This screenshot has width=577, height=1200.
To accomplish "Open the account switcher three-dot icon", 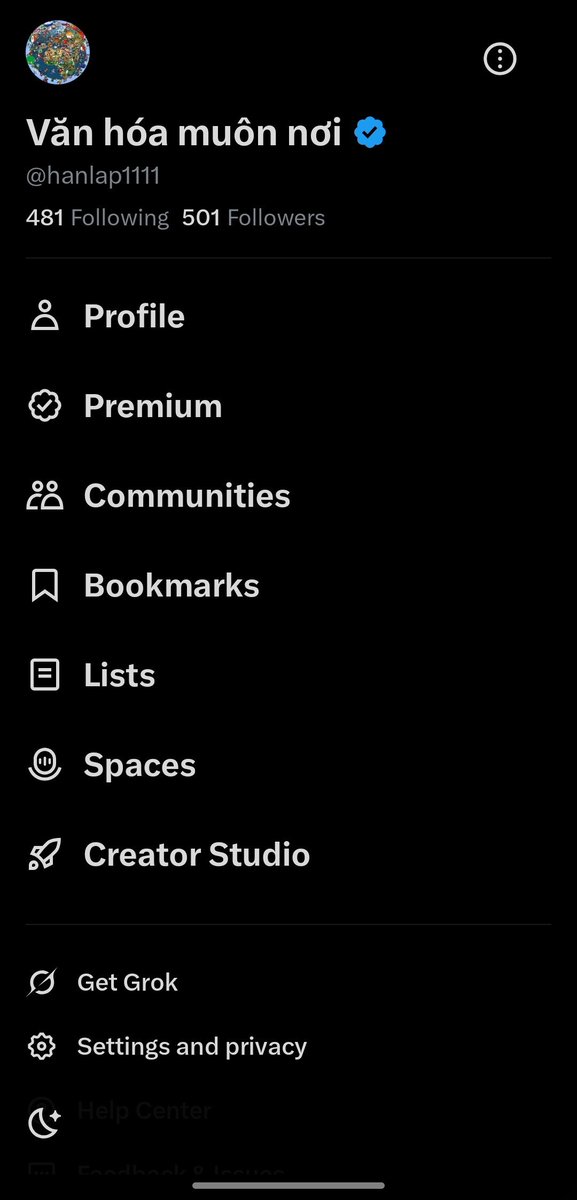I will (500, 59).
